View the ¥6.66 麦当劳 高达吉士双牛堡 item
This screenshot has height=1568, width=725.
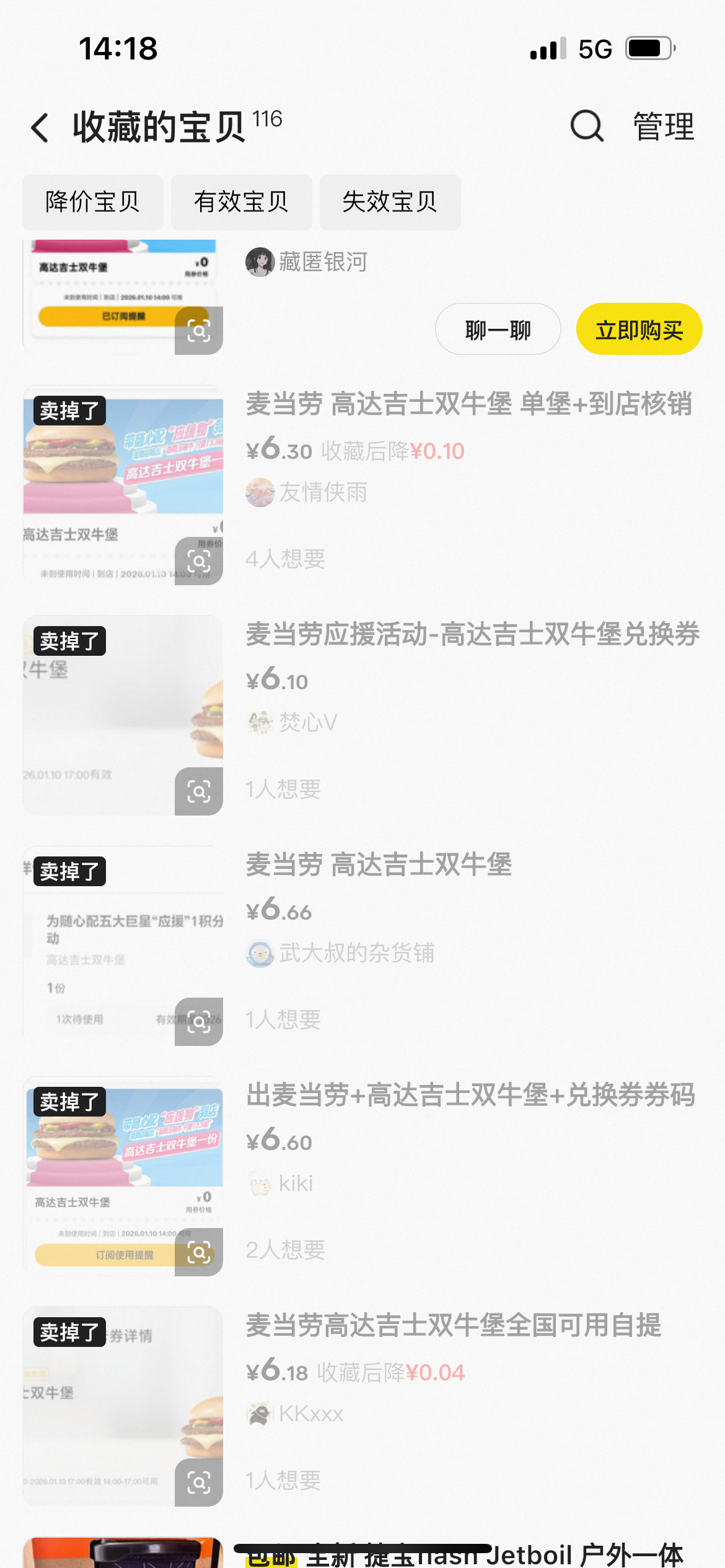[379, 865]
